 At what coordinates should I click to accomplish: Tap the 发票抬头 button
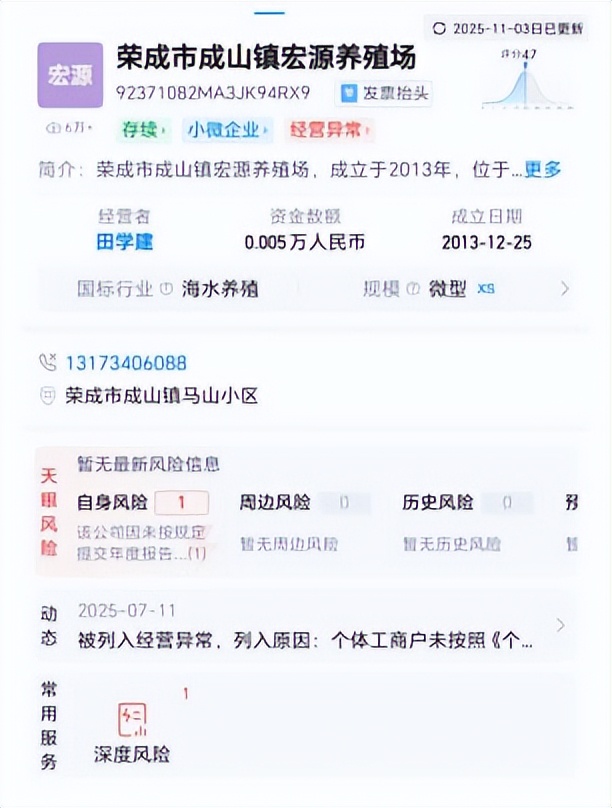point(385,93)
